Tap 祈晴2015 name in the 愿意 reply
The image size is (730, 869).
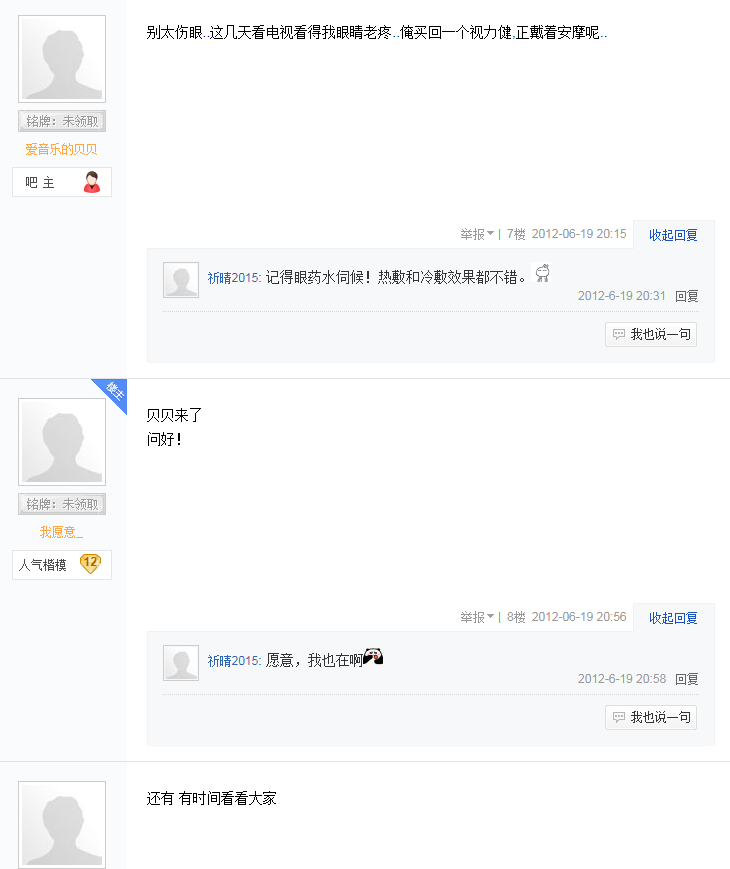[x=233, y=660]
